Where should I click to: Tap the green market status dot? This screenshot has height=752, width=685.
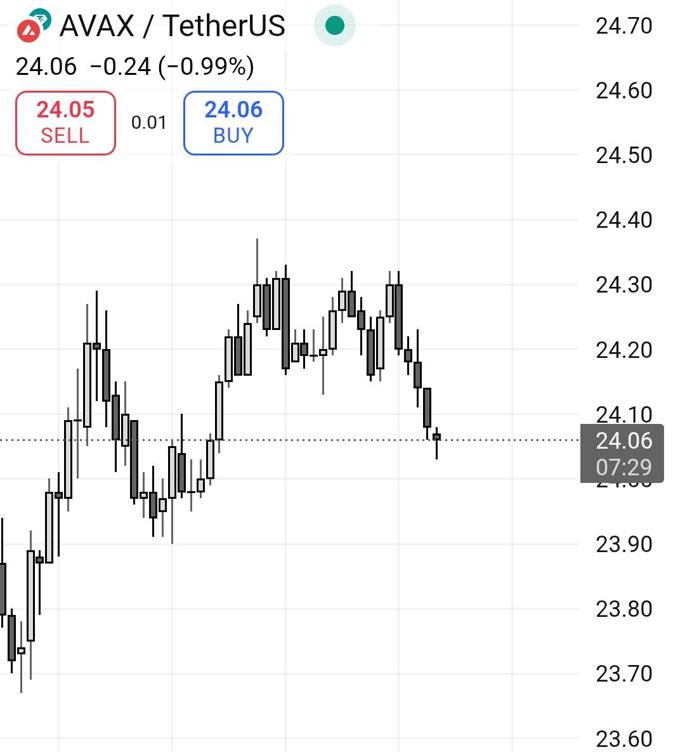335,25
